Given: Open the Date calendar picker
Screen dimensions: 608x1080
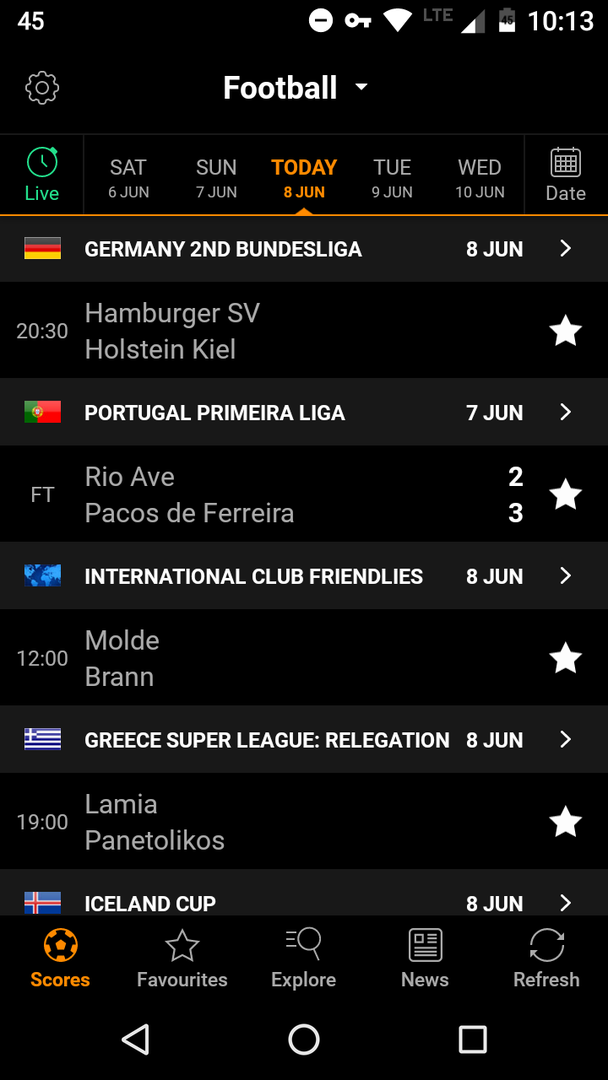Looking at the screenshot, I should pos(565,175).
